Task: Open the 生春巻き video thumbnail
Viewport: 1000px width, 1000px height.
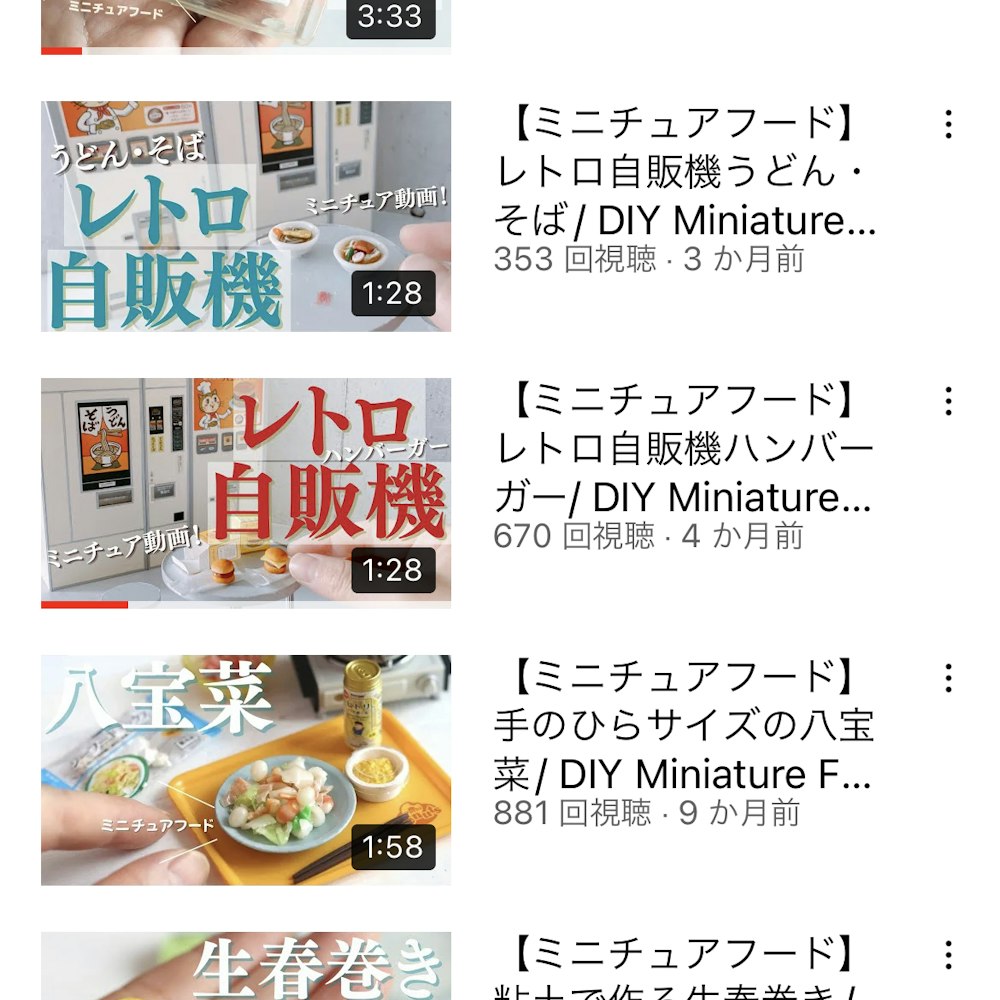Action: [x=245, y=967]
